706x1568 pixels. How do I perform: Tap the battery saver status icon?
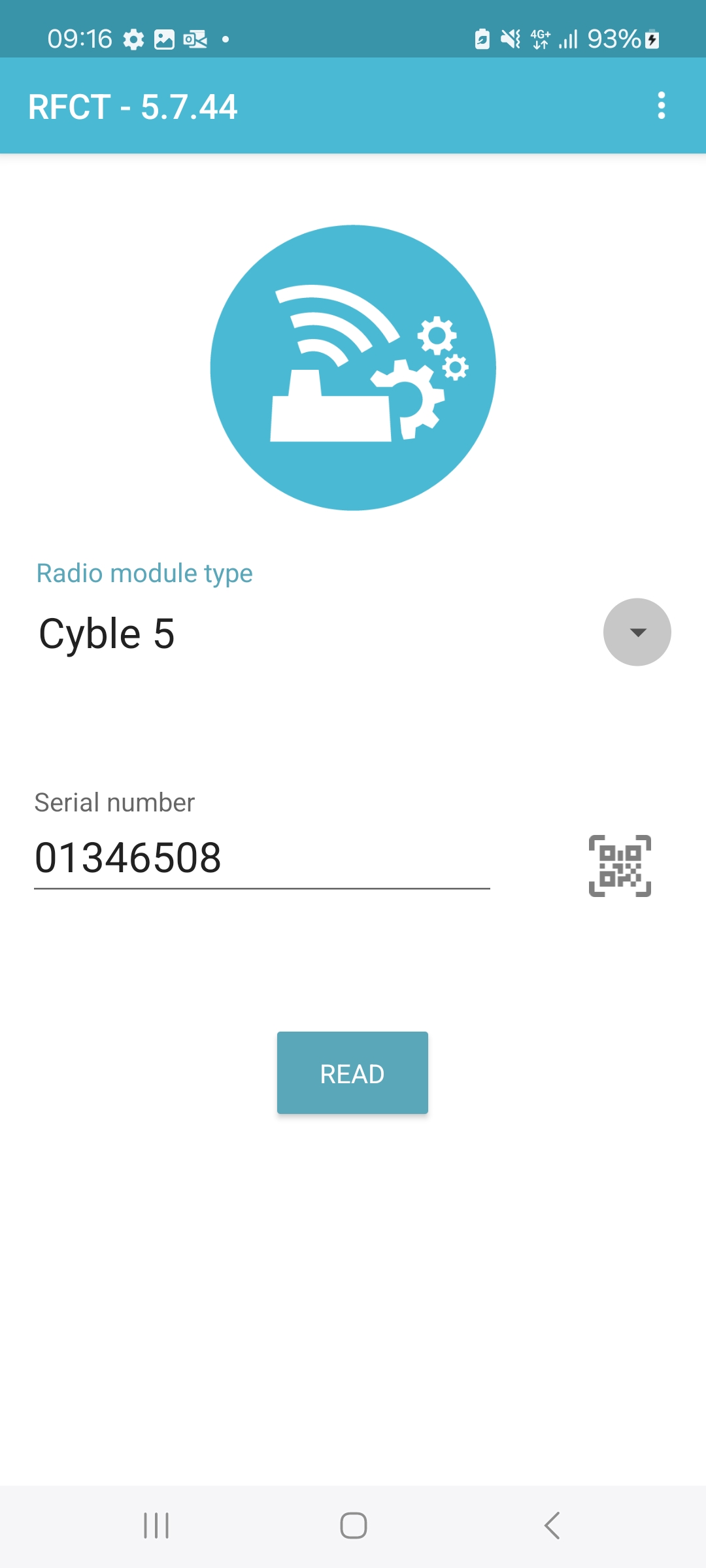click(x=482, y=39)
